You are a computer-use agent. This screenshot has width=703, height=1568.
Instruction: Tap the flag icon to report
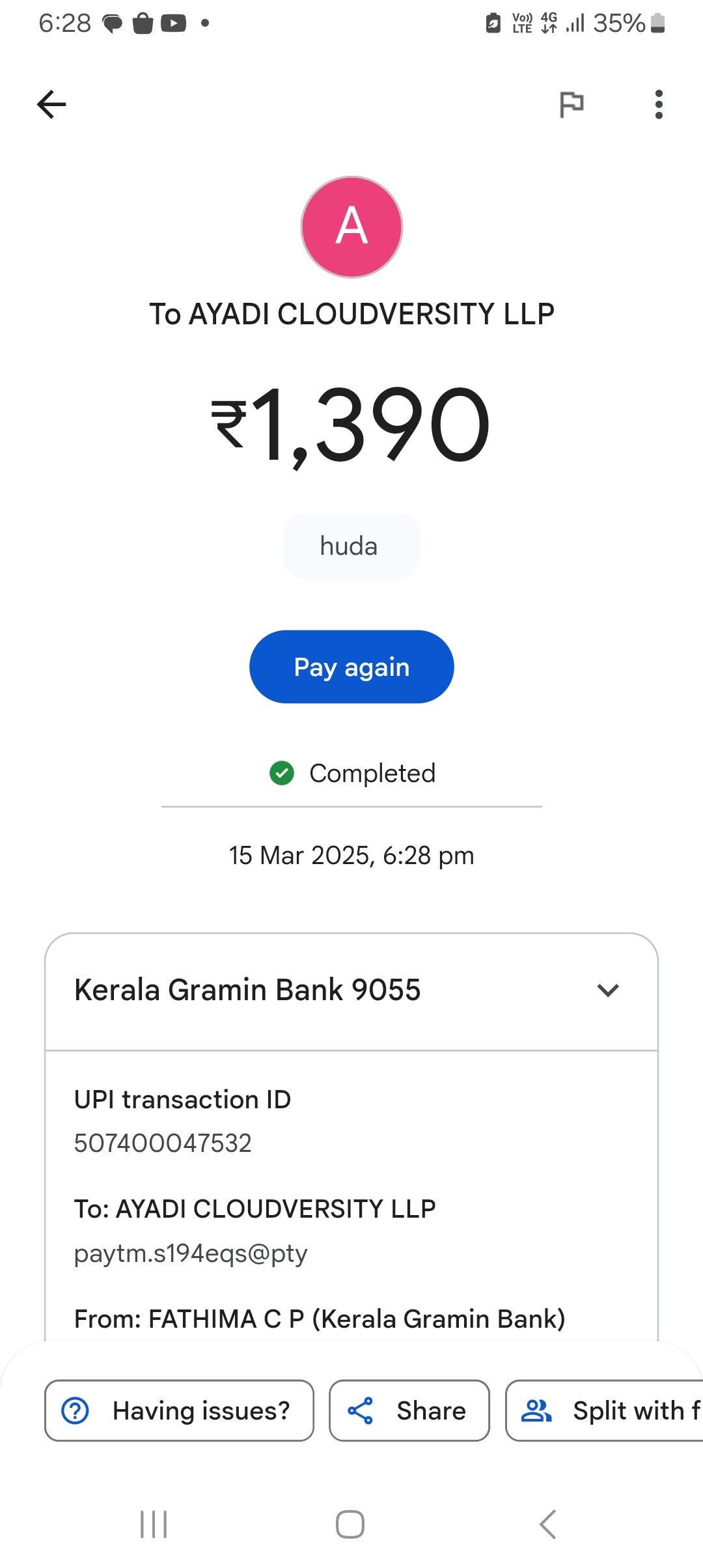point(572,104)
